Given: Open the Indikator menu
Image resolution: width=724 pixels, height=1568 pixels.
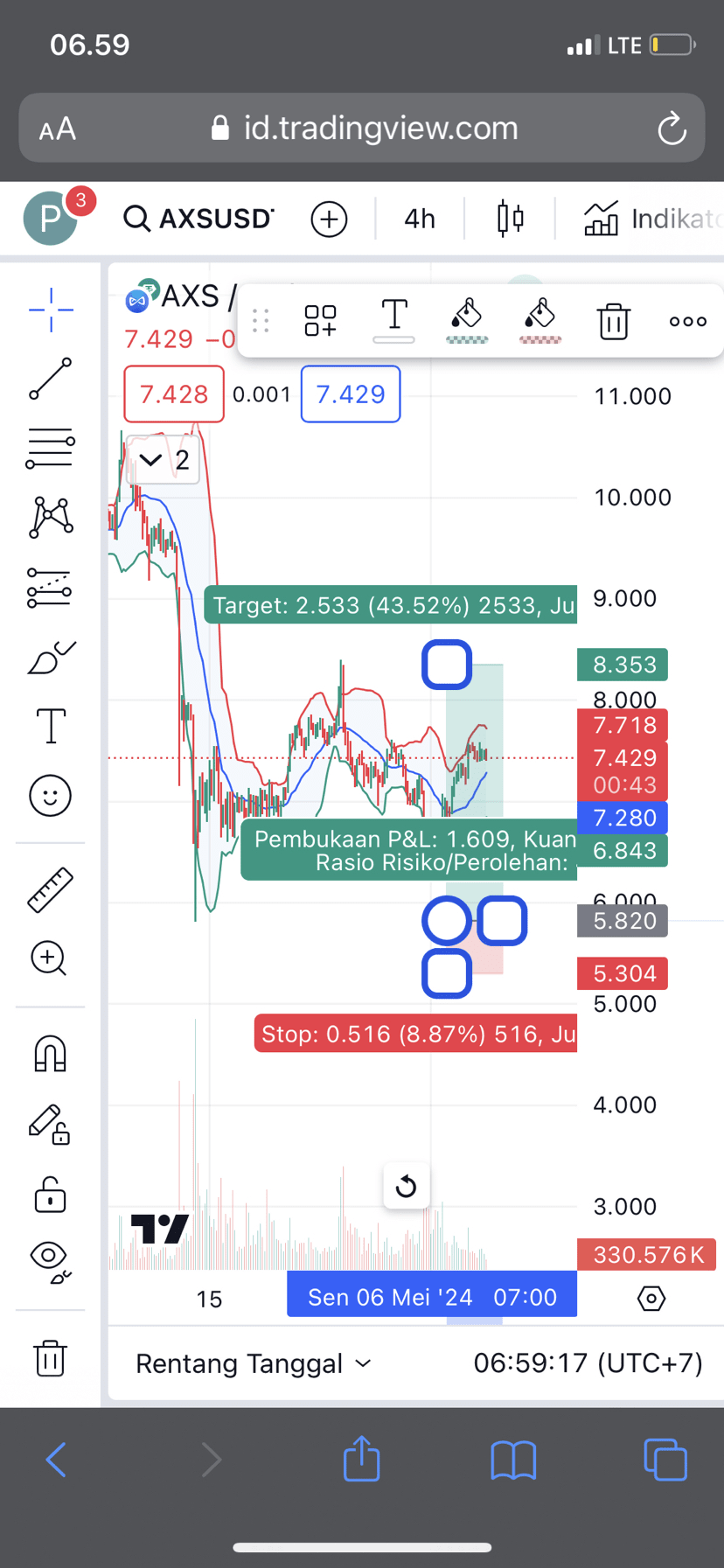Looking at the screenshot, I should (x=651, y=219).
